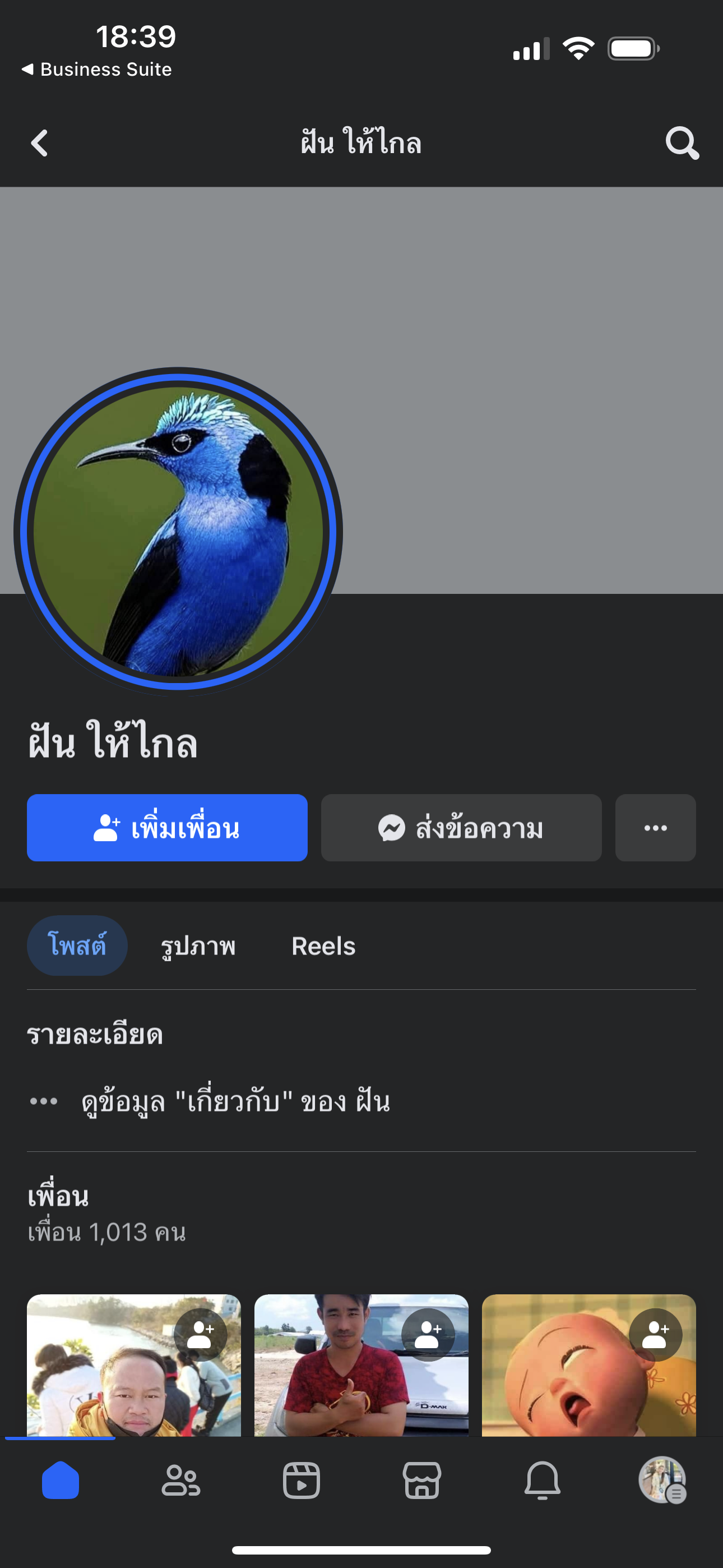Add friend on the red shirt man tile
This screenshot has height=1568, width=723.
tap(428, 1335)
